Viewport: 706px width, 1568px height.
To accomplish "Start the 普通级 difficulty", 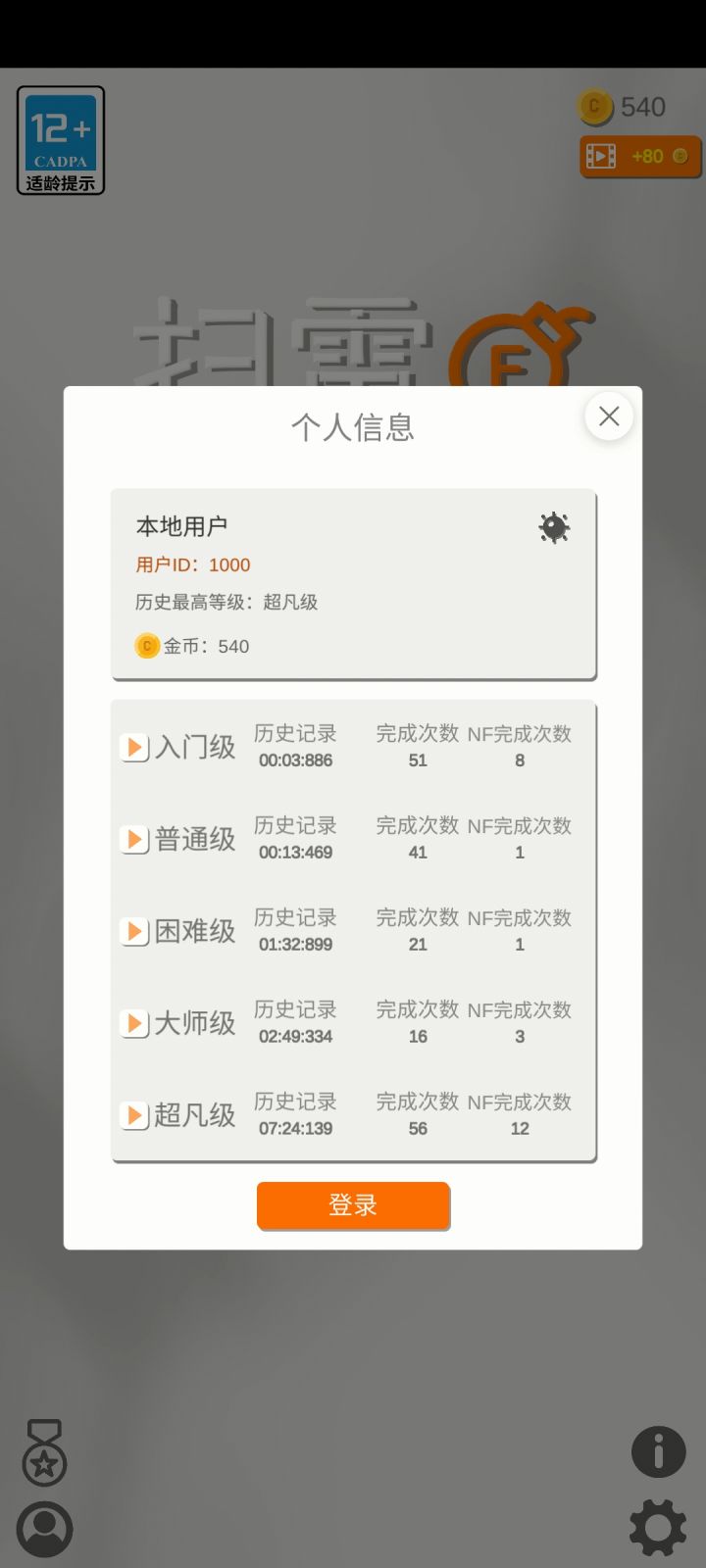I will tap(134, 838).
